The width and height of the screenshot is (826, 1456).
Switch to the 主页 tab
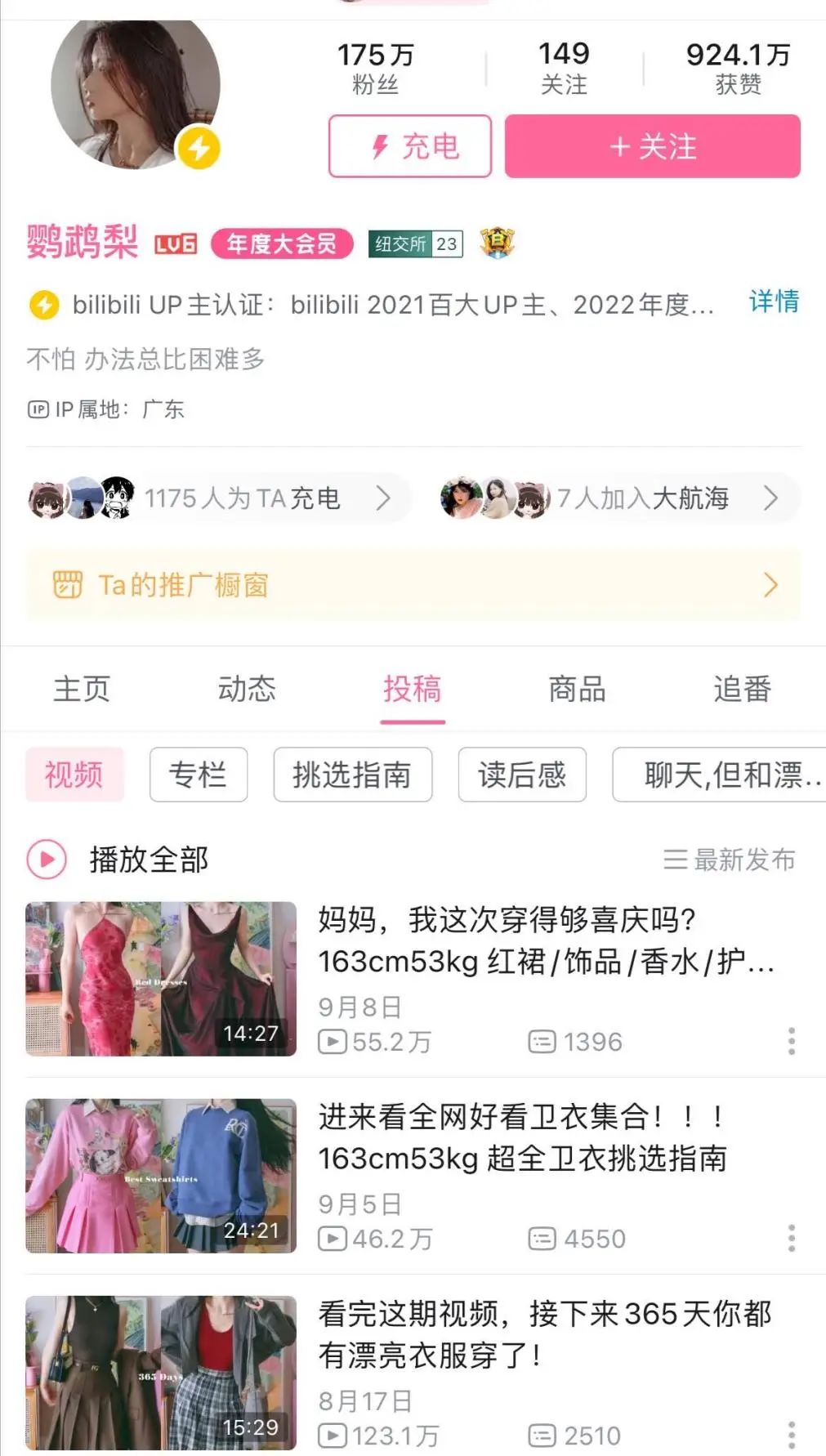point(82,689)
